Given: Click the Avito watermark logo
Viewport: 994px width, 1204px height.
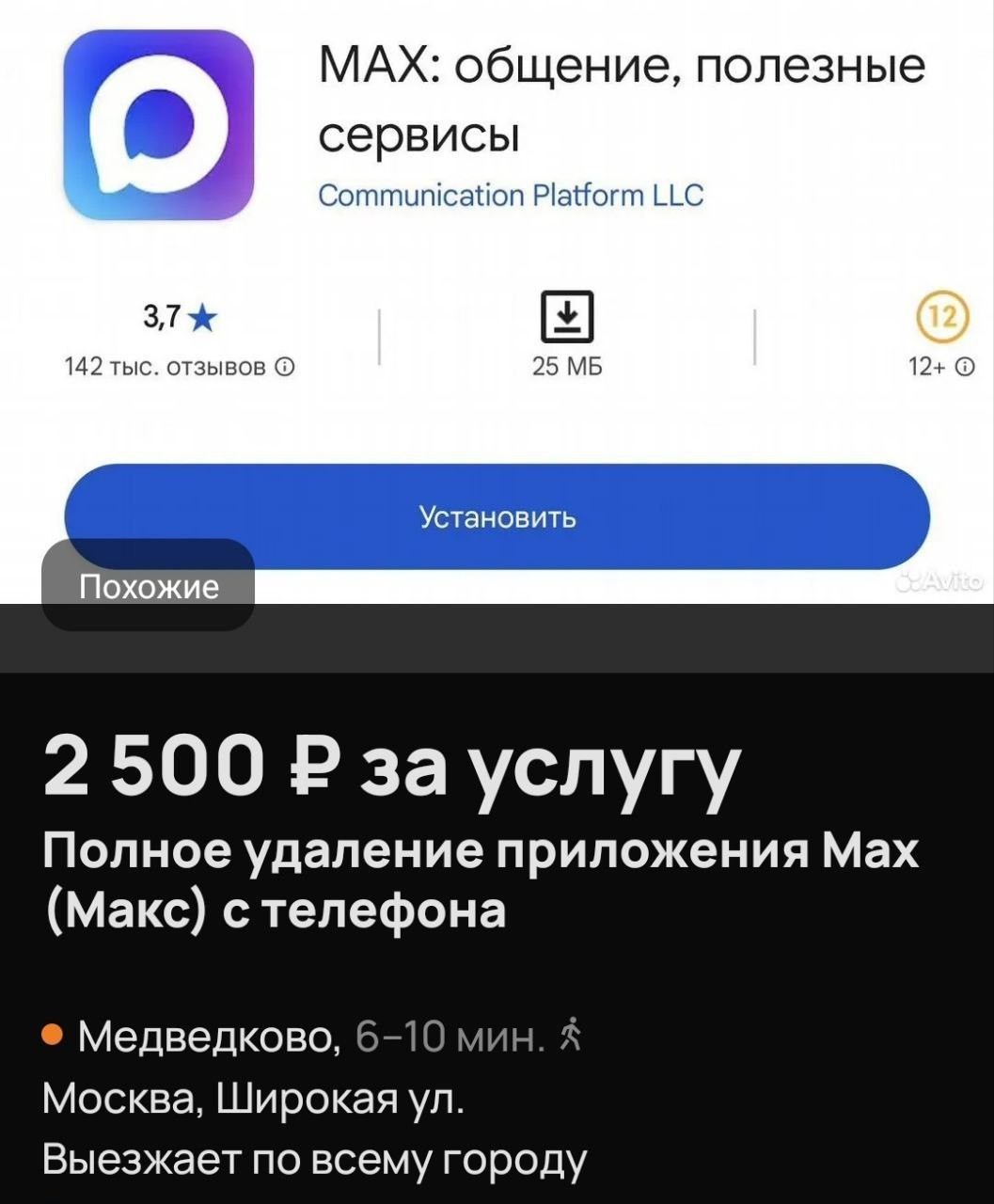Looking at the screenshot, I should (x=940, y=581).
